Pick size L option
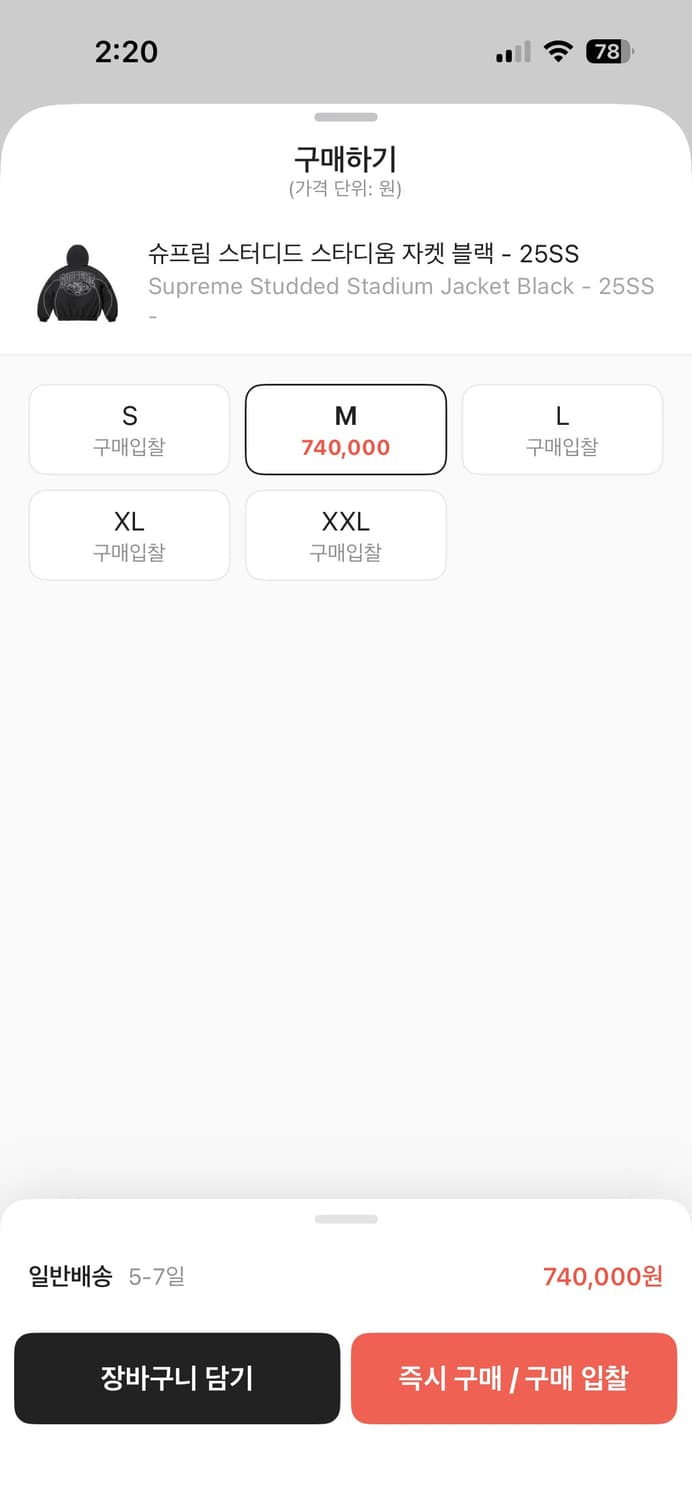This screenshot has height=1500, width=692. coord(562,430)
